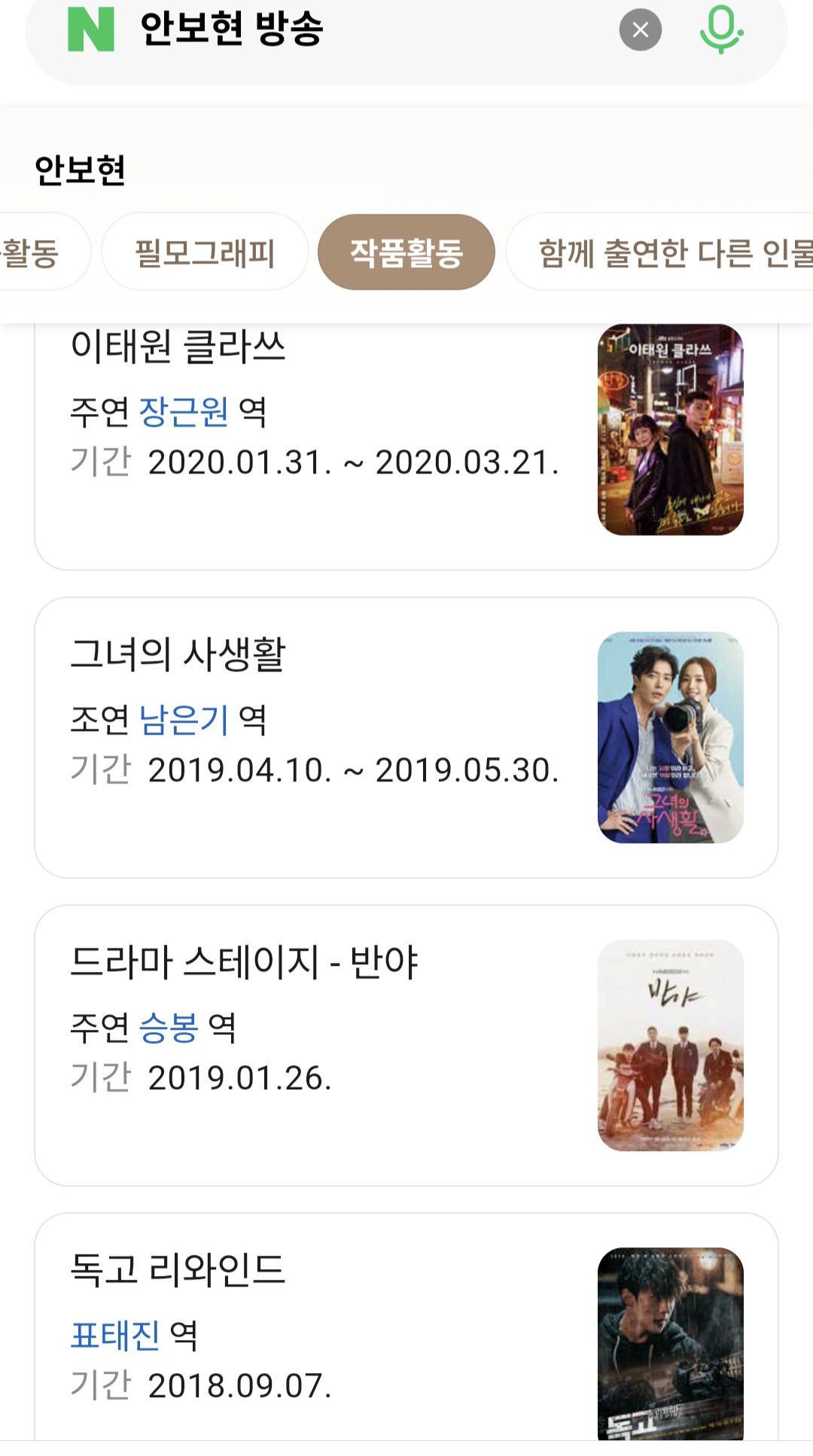Switch to the 필모그래피 tab
Viewport: 813px width, 1456px height.
(x=205, y=252)
